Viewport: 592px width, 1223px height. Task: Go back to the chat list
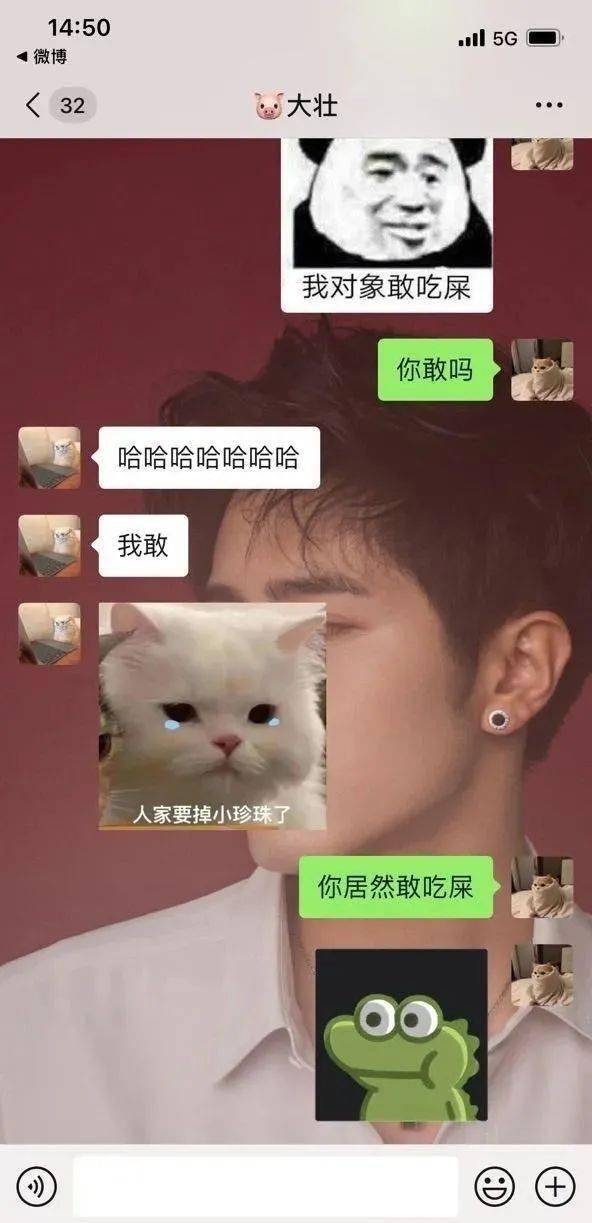coord(34,105)
